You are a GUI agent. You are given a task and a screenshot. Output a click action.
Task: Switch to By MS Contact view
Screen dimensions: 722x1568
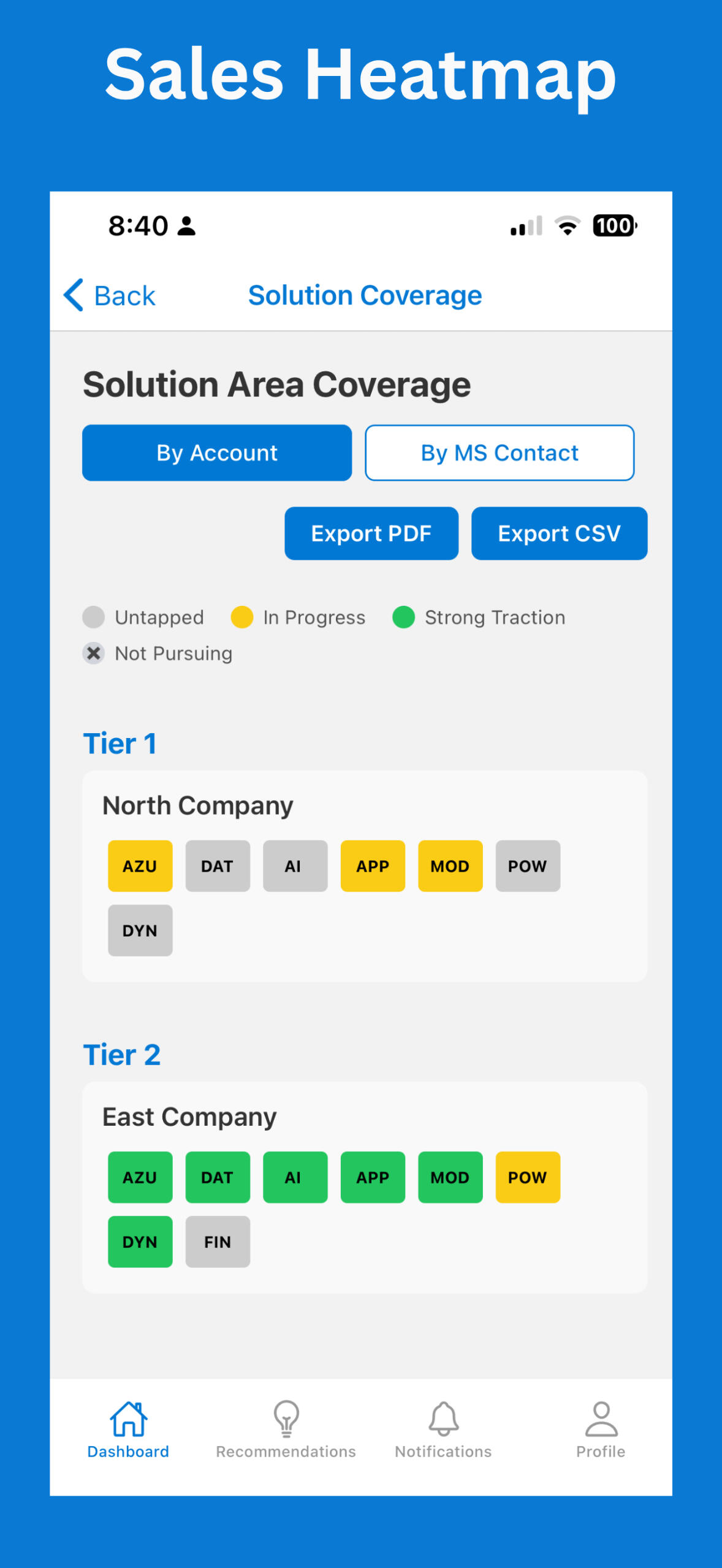pyautogui.click(x=500, y=453)
